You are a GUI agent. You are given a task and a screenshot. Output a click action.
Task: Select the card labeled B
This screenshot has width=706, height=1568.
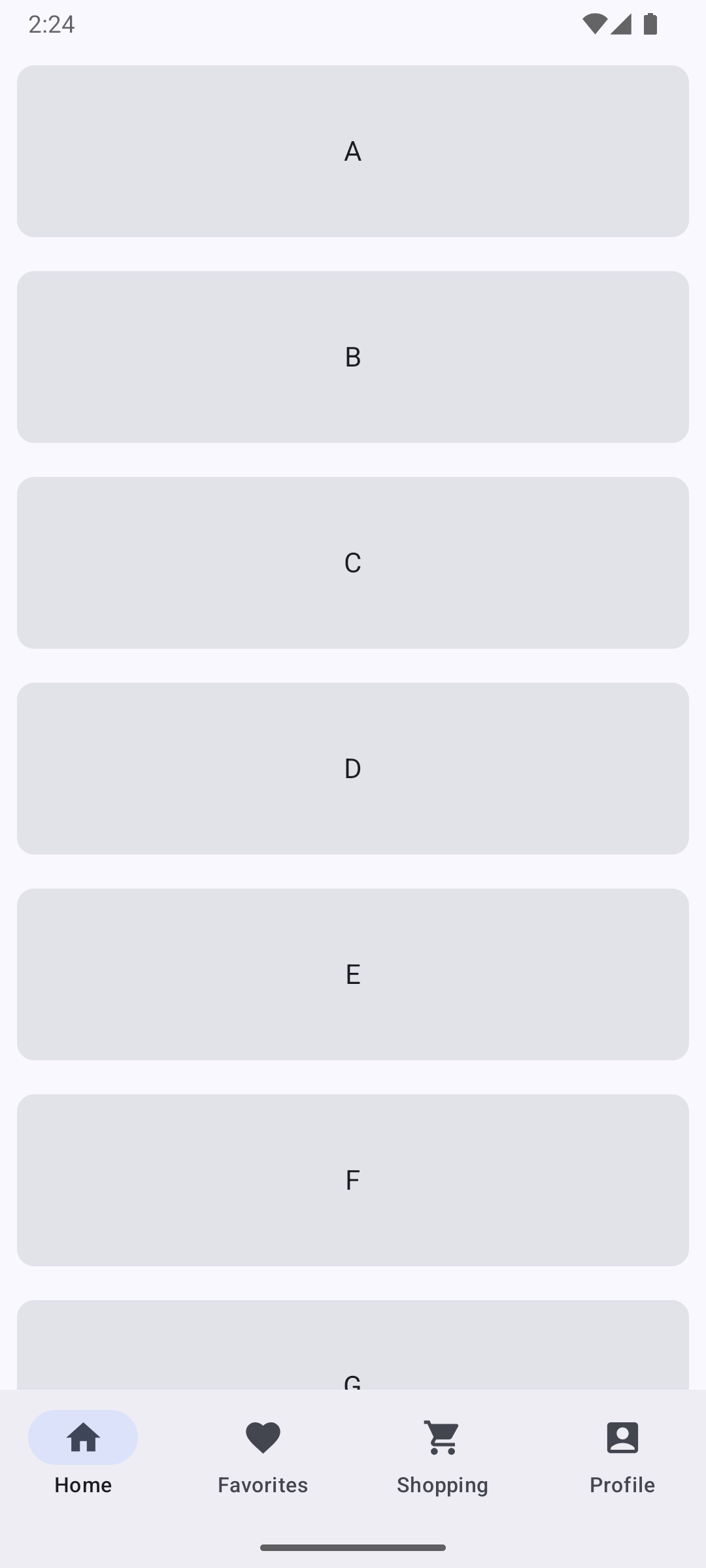353,357
